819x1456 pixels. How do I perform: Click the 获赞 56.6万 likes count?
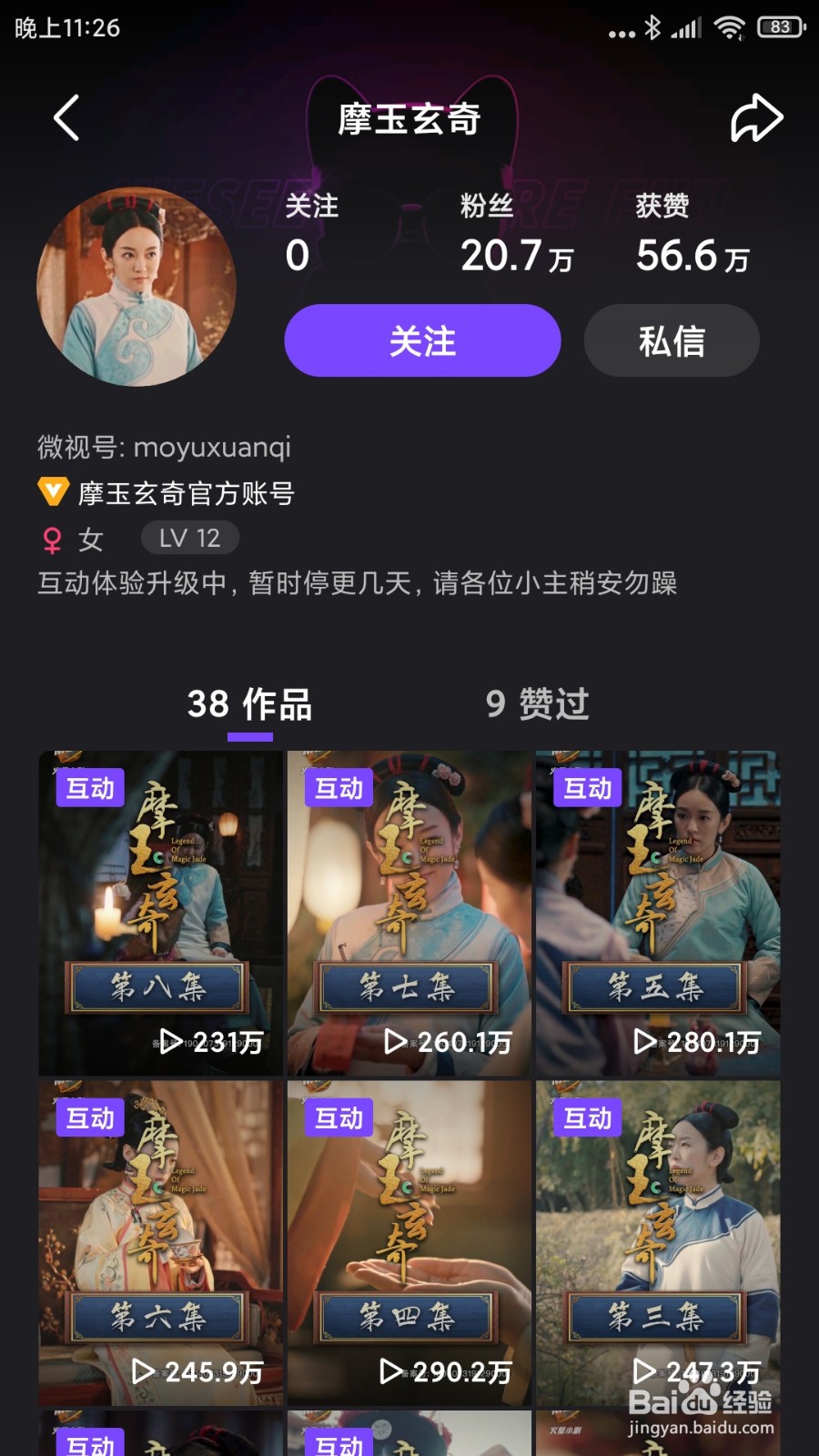click(693, 258)
